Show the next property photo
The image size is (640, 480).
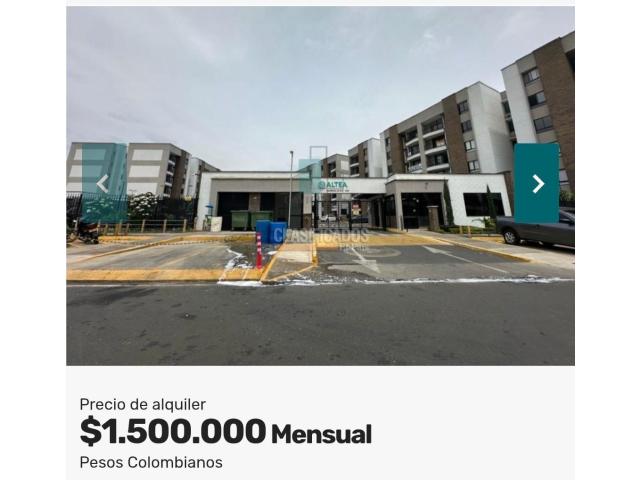pyautogui.click(x=537, y=183)
